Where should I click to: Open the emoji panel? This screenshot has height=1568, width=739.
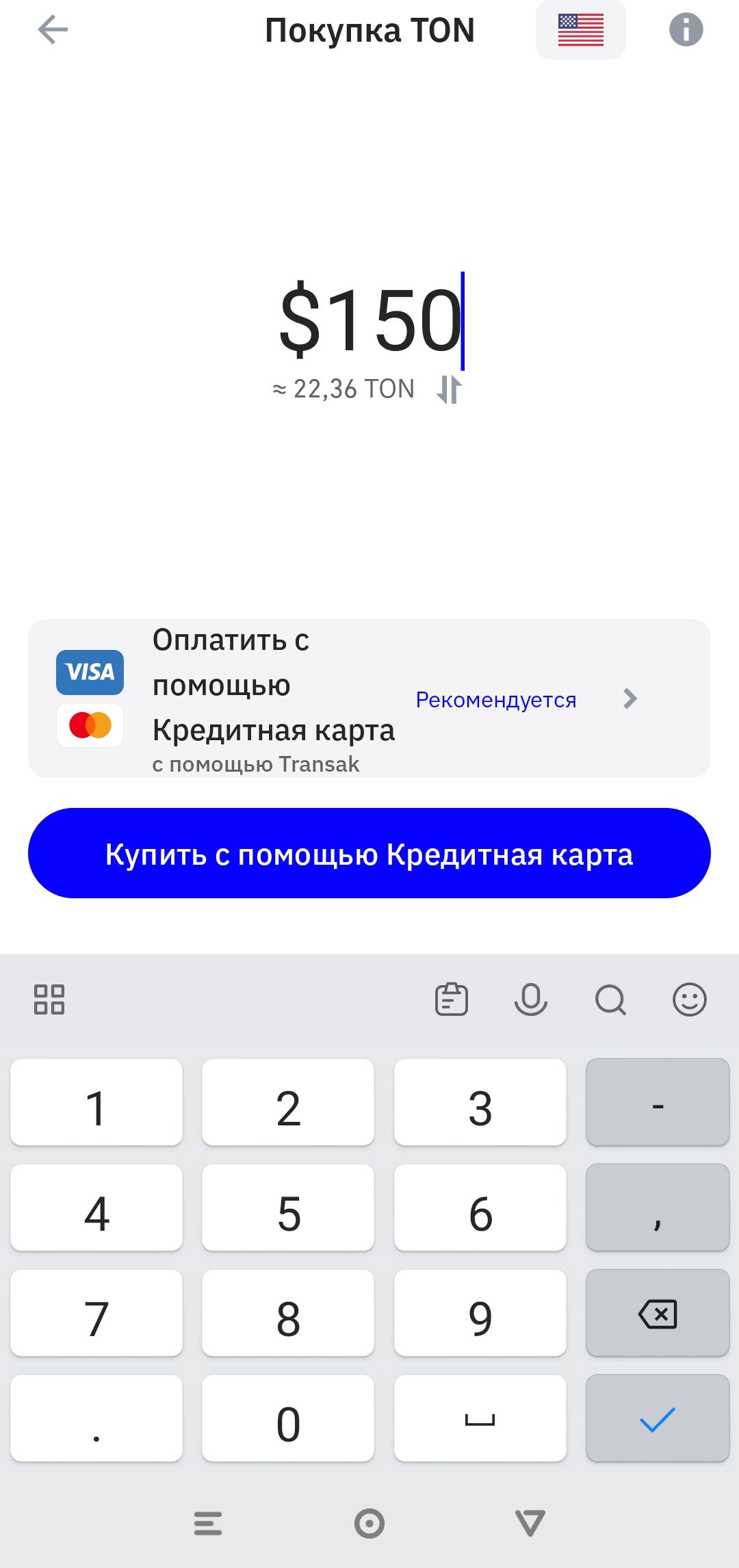pyautogui.click(x=690, y=999)
